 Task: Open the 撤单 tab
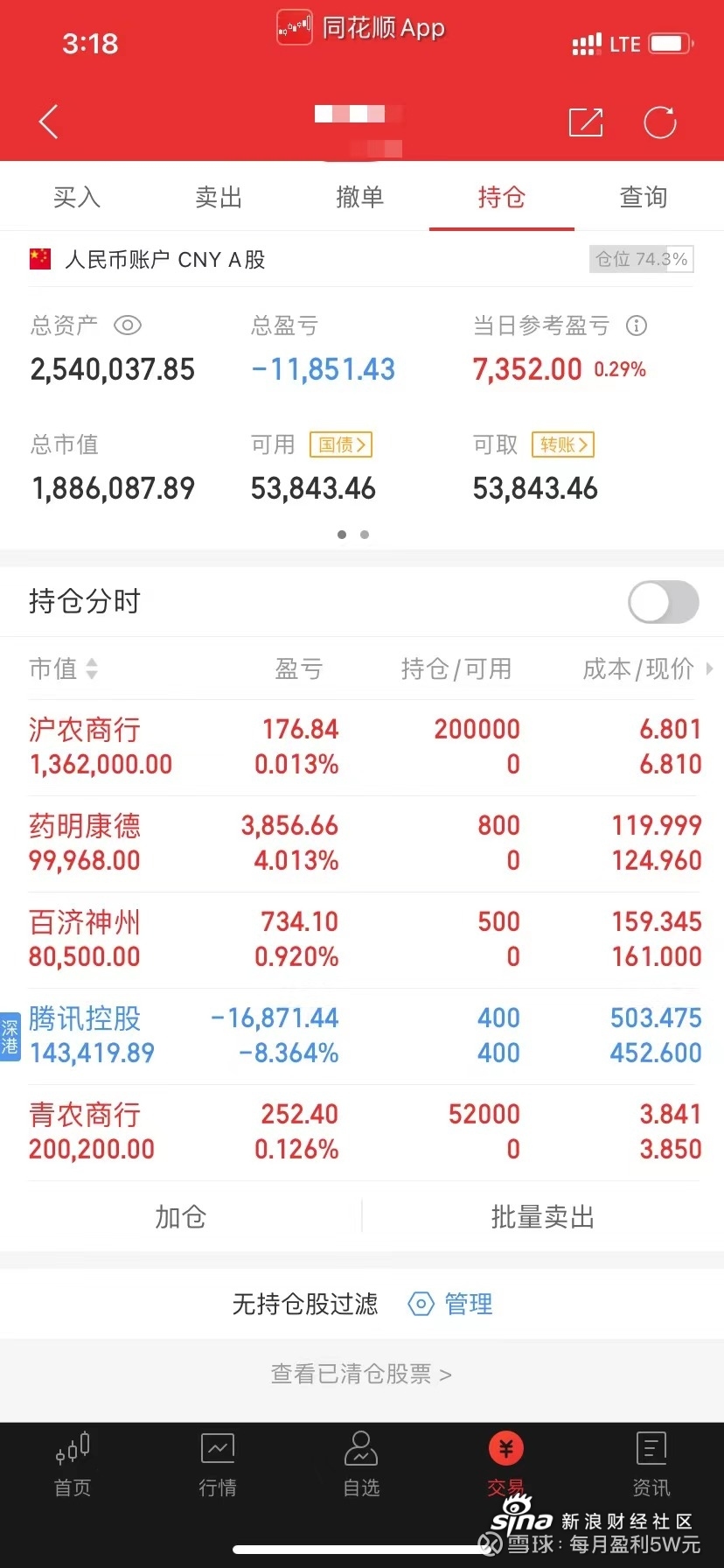coord(360,197)
